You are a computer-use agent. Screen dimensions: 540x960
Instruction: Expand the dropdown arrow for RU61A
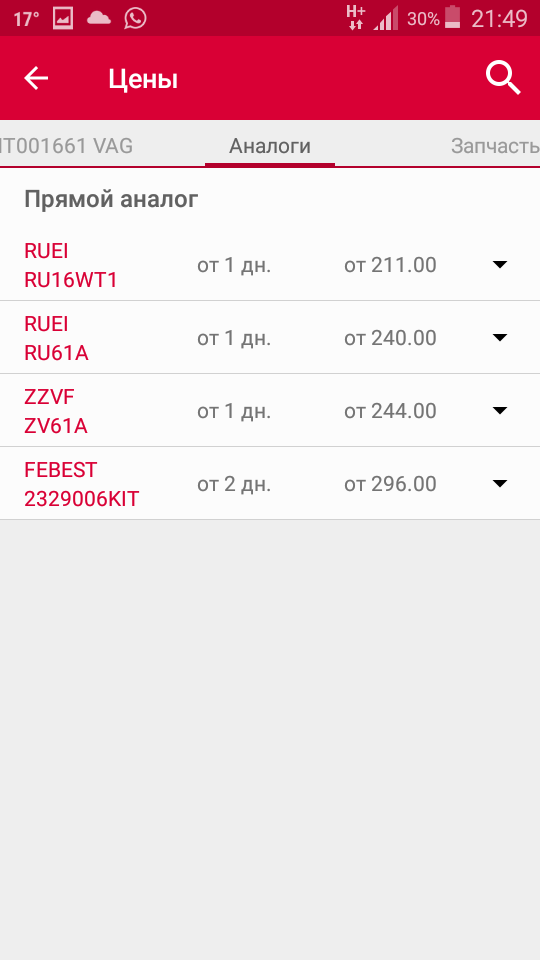click(x=500, y=337)
